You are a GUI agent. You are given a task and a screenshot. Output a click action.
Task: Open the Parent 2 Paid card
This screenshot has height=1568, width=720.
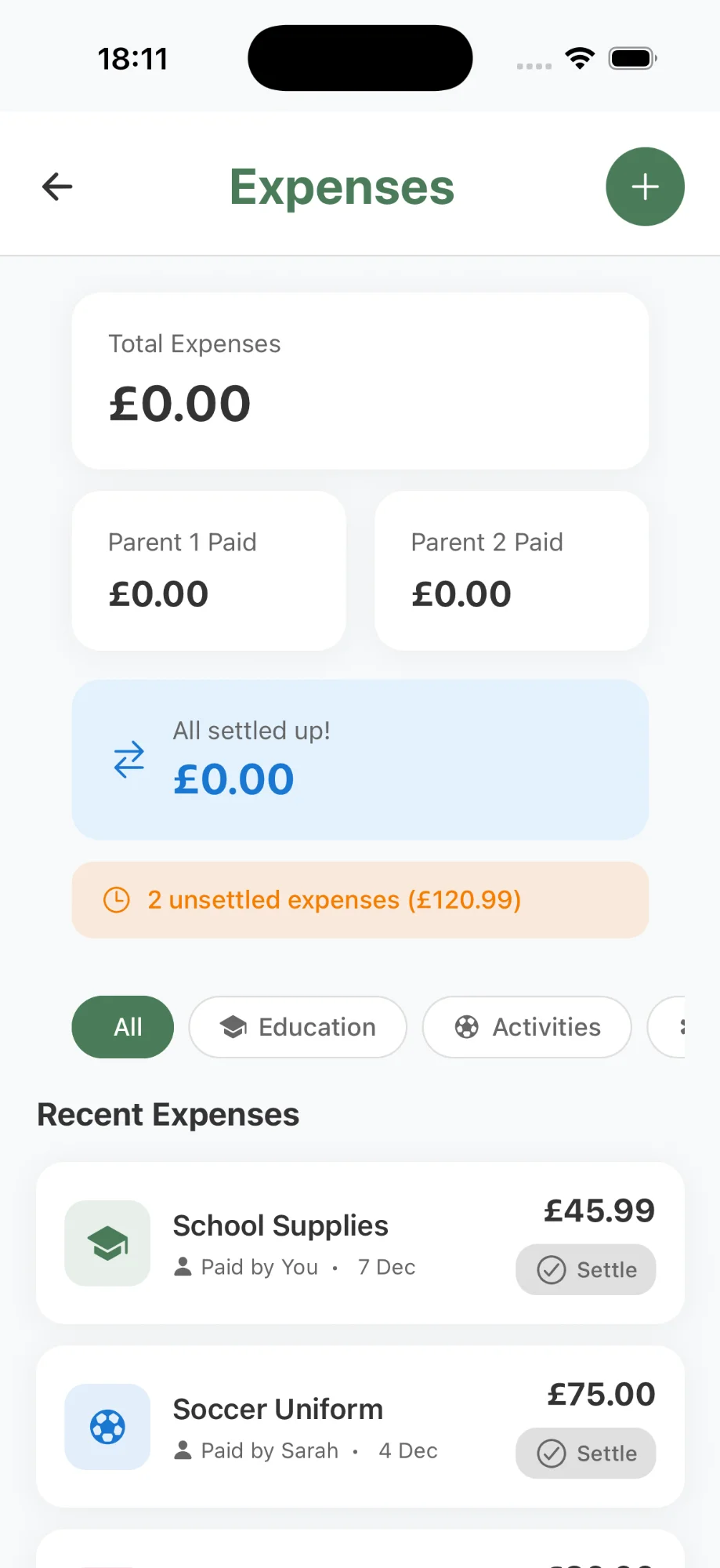511,571
